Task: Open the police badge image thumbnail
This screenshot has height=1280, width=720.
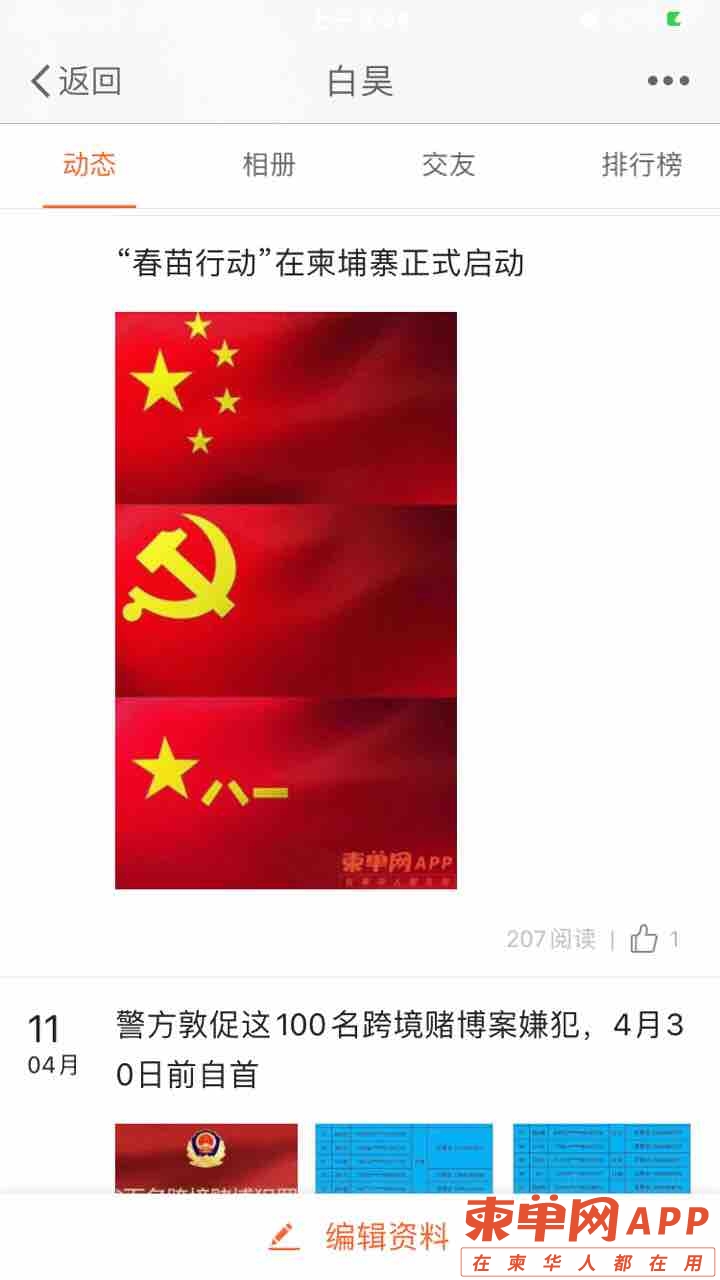Action: click(x=206, y=1158)
